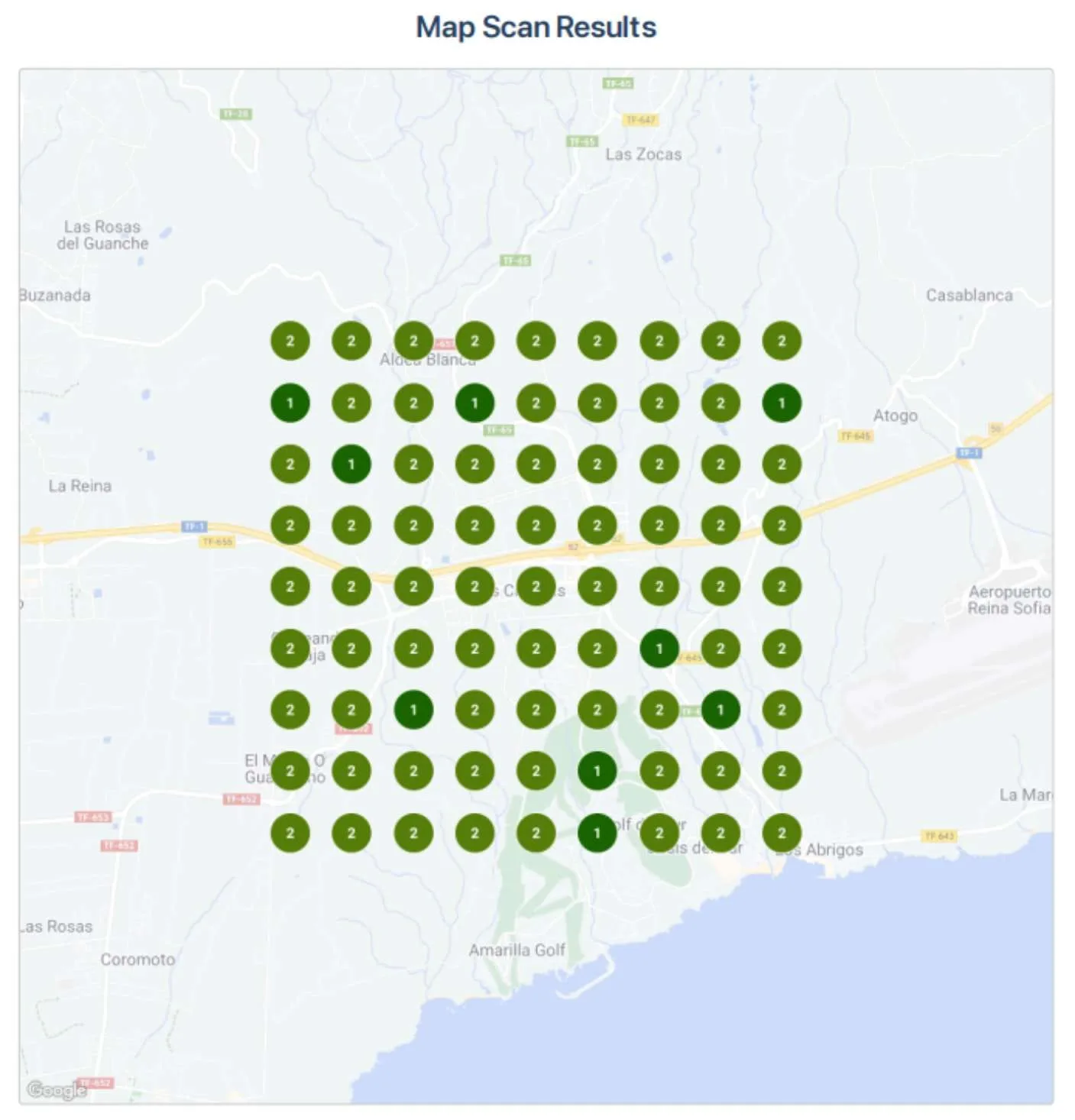Click the top-right "2" marker of the grid
Viewport: 1075px width, 1120px height.
click(782, 342)
